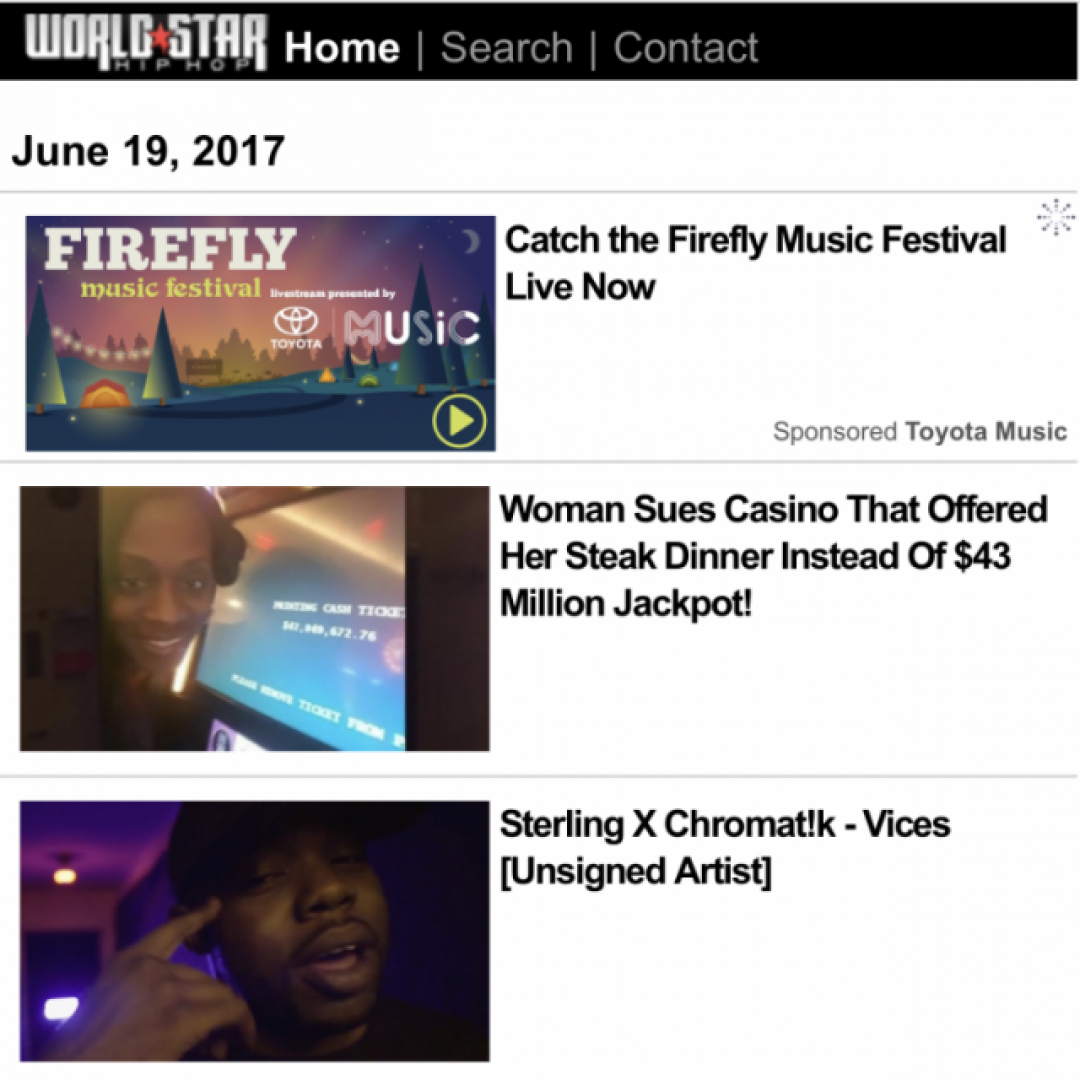Play the Firefly Music Festival video
This screenshot has width=1080, height=1080.
click(x=459, y=423)
